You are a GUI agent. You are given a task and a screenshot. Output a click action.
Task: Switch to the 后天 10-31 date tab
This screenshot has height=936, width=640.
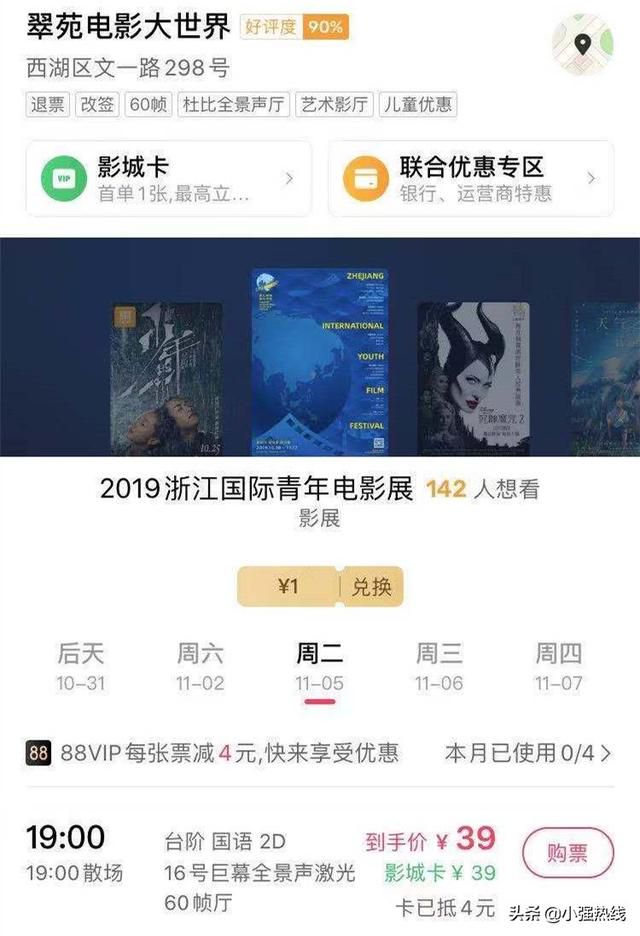(81, 667)
